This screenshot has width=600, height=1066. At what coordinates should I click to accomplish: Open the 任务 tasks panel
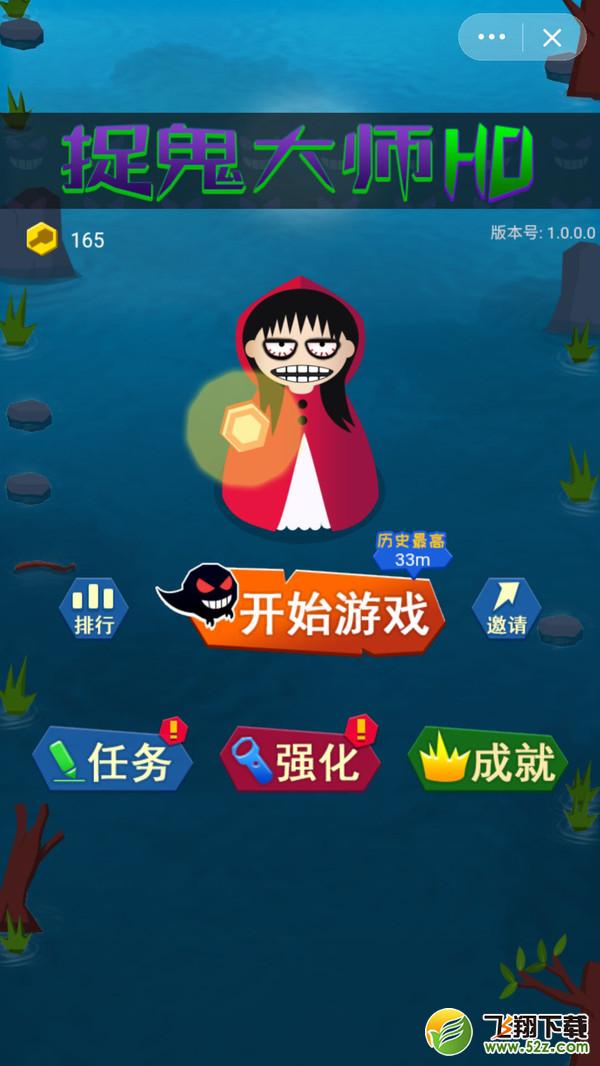(112, 757)
